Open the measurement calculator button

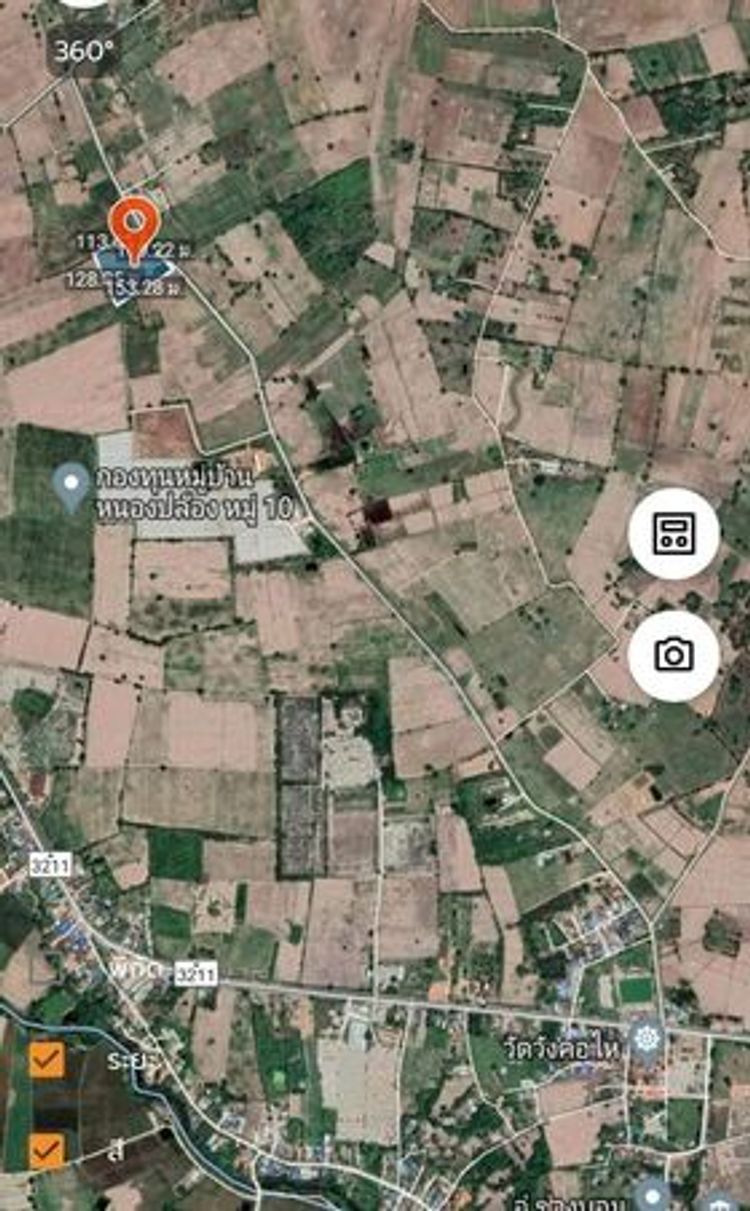(673, 533)
